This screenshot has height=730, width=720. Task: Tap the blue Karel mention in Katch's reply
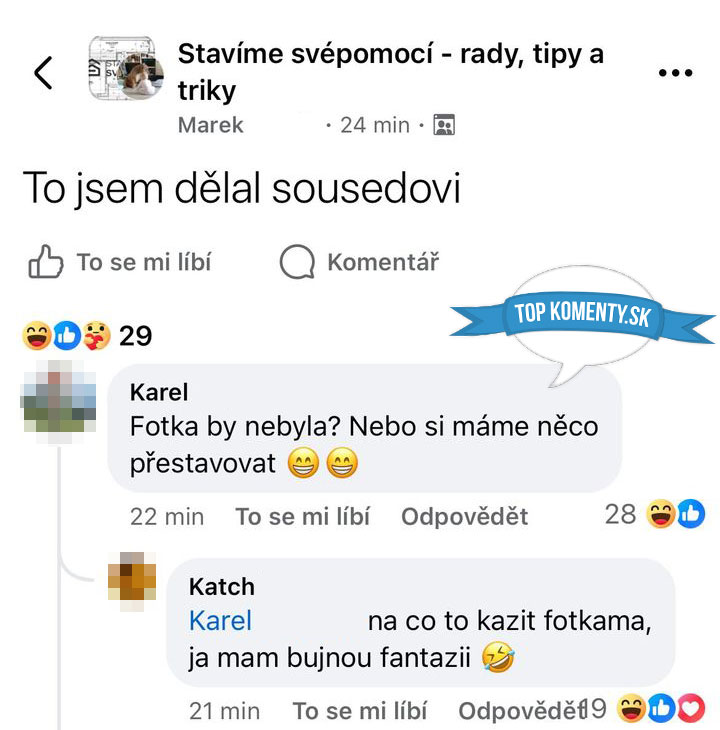coord(220,621)
